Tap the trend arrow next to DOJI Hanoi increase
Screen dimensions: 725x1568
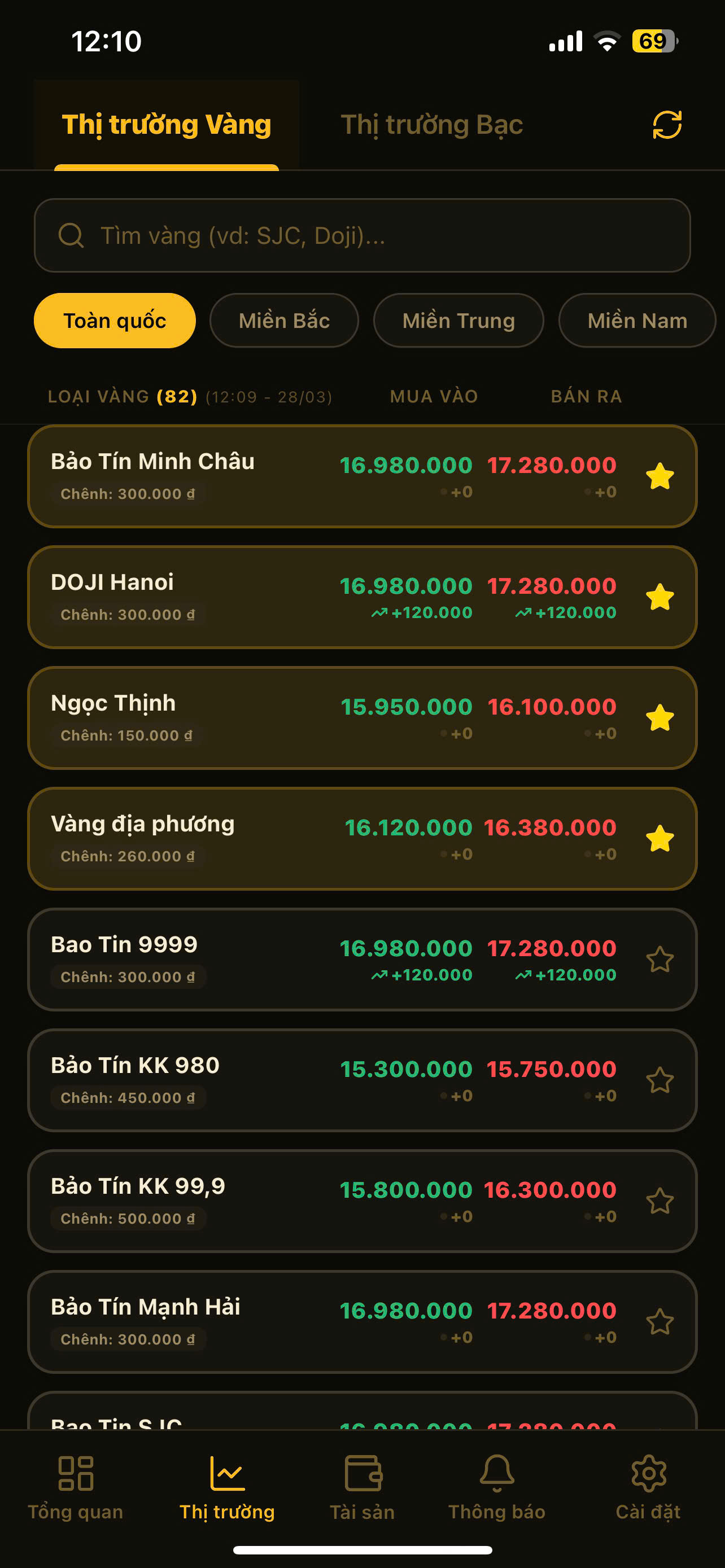(380, 612)
